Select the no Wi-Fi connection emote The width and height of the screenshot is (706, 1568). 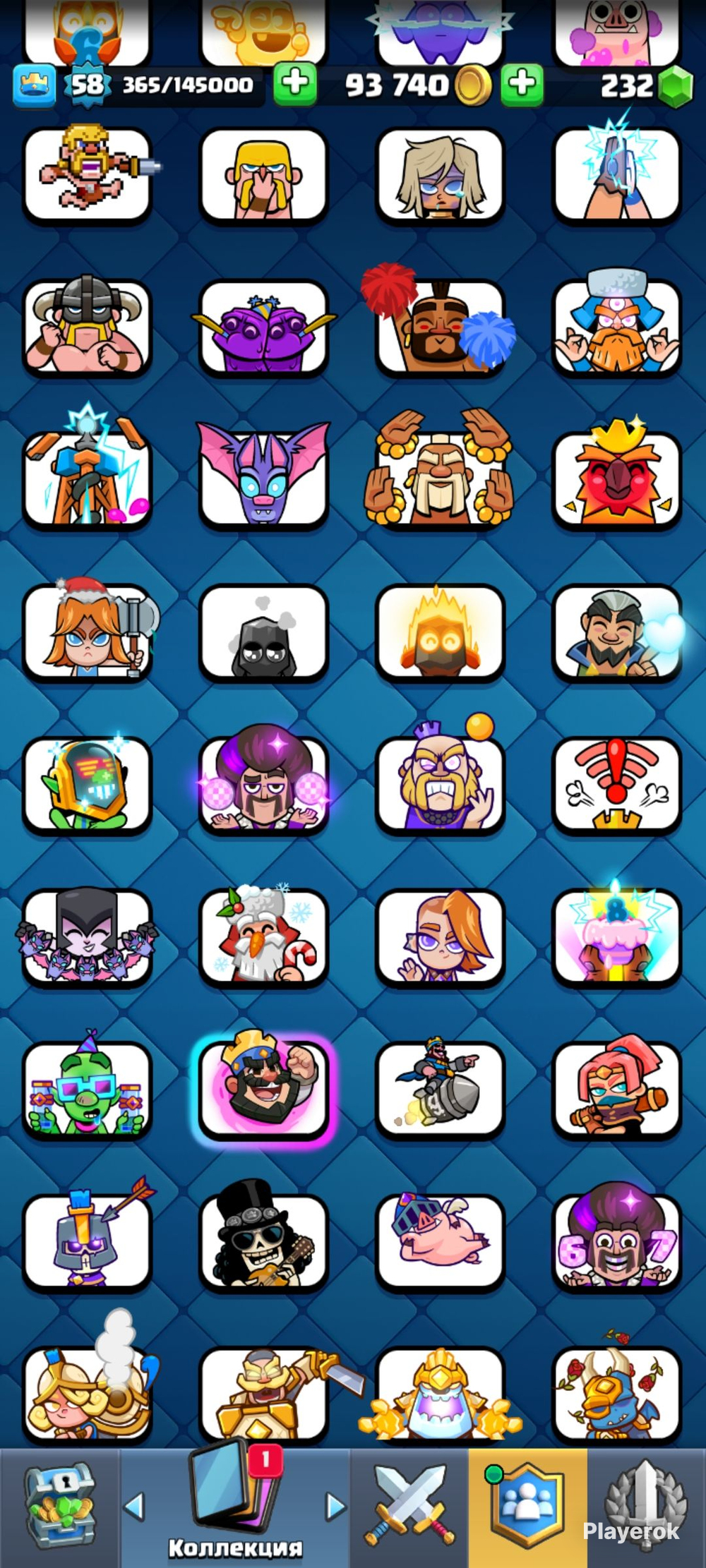pos(617,785)
